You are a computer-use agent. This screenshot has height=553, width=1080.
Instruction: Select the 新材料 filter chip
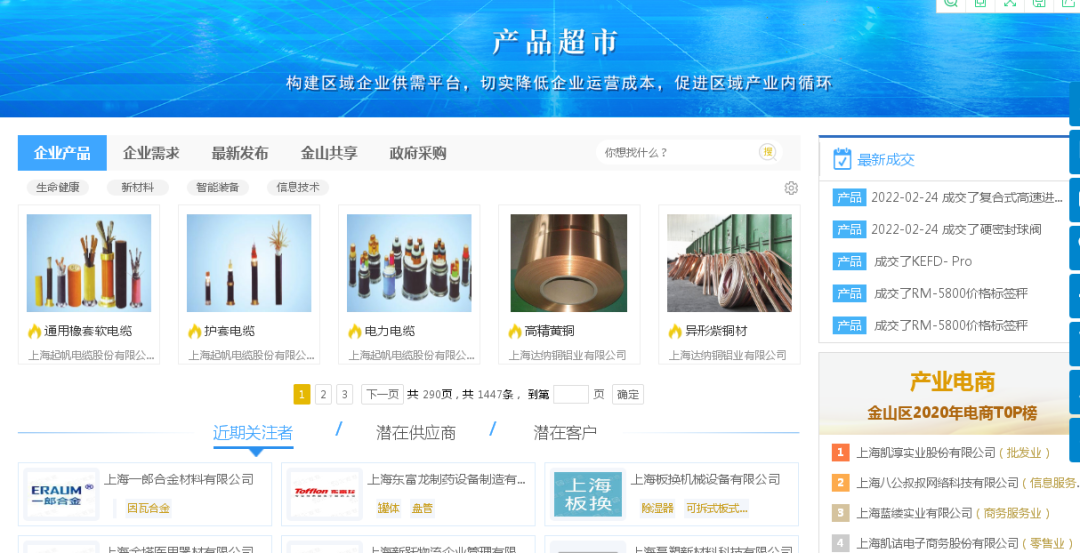pyautogui.click(x=137, y=187)
